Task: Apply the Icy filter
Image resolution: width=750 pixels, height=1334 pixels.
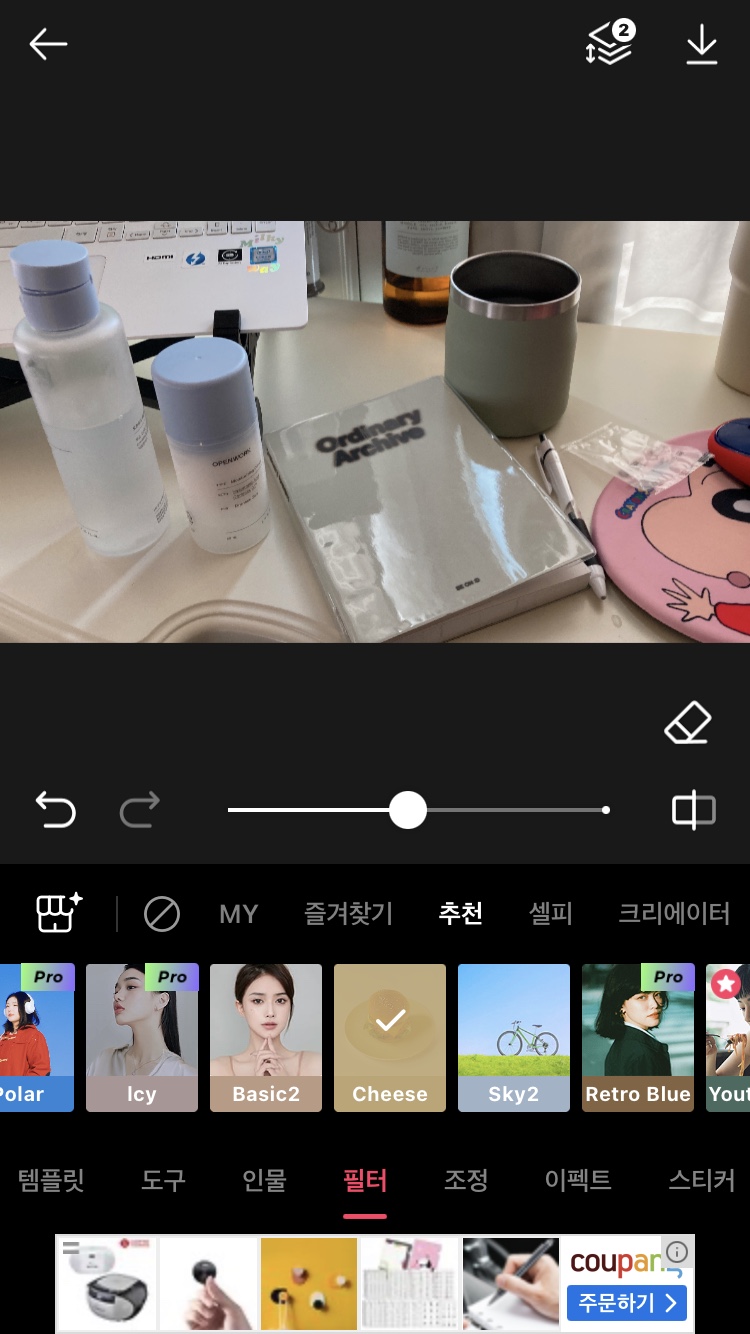Action: (142, 1037)
